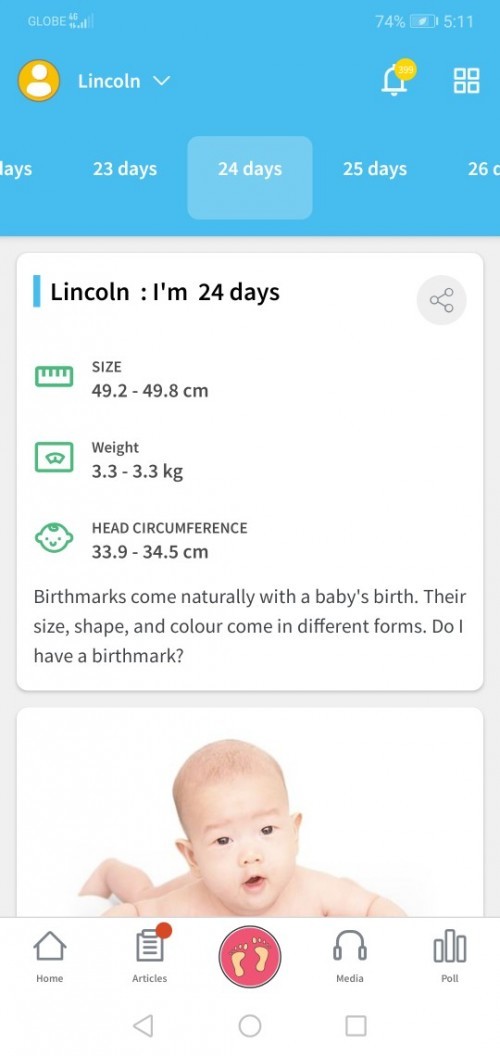Open the Poll tab
This screenshot has width=500, height=1056.
click(449, 956)
